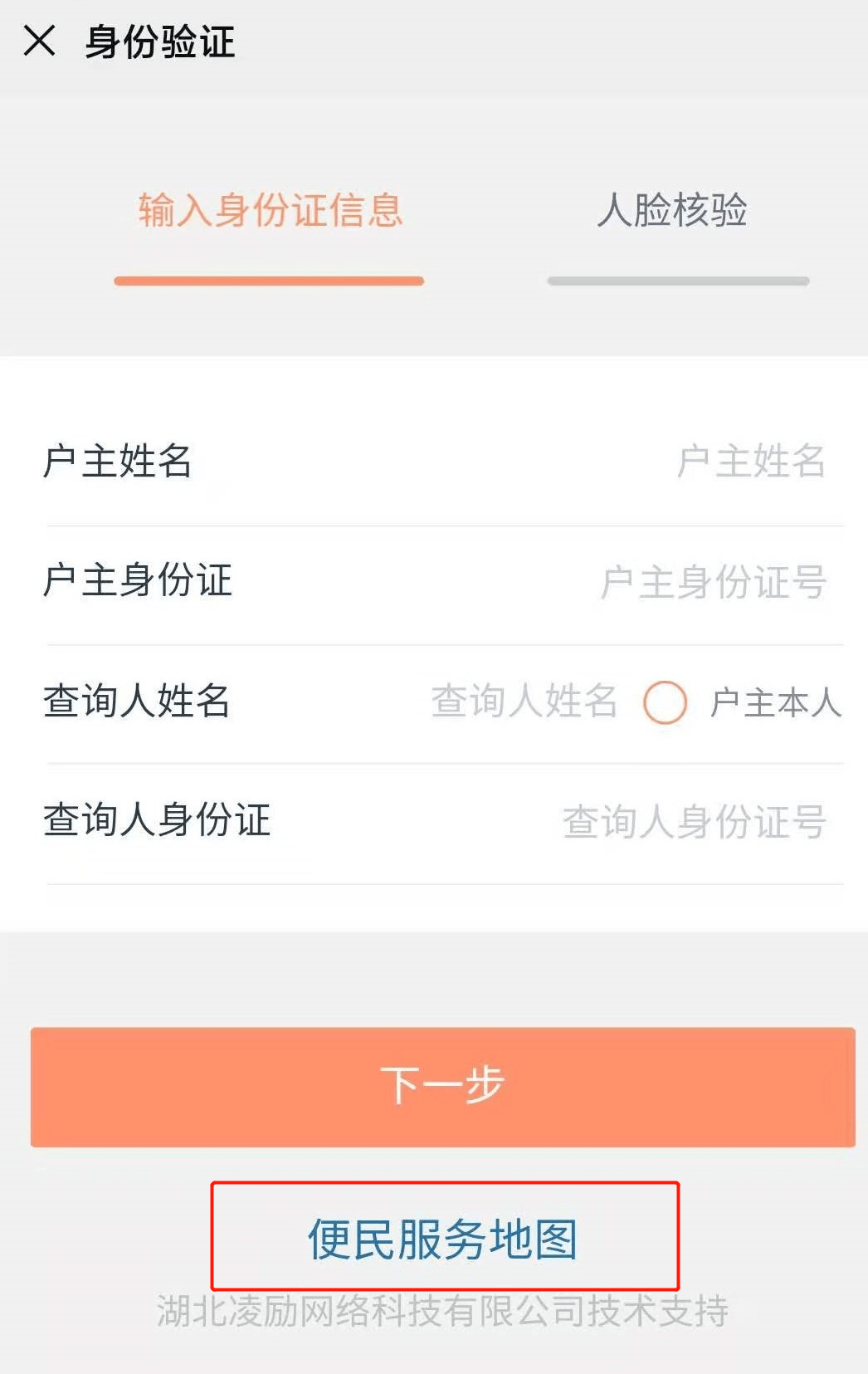The width and height of the screenshot is (868, 1374).
Task: Tap the 查询人姓名 placeholder text
Action: 523,702
